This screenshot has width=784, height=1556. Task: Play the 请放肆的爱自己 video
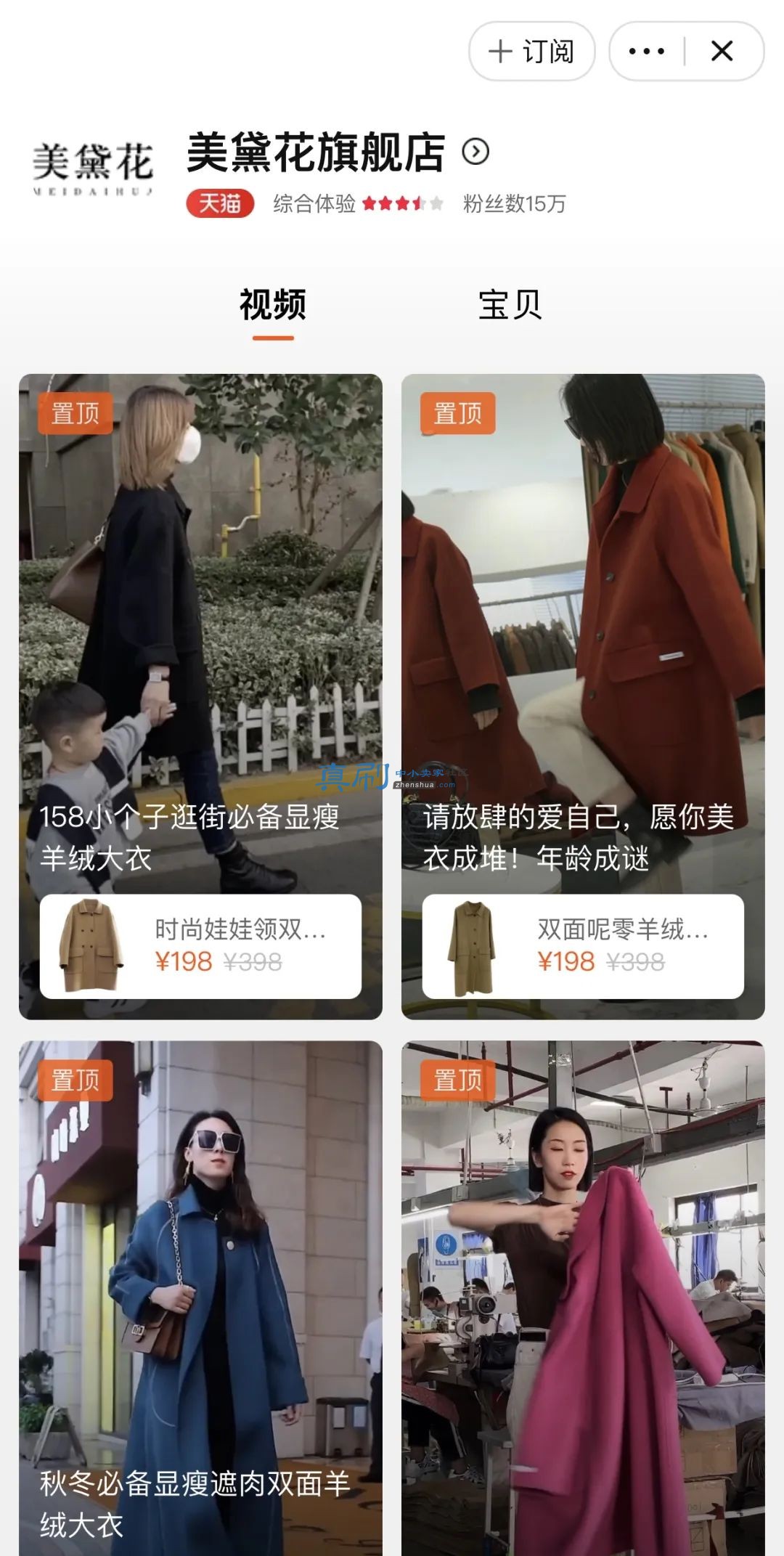tap(583, 617)
